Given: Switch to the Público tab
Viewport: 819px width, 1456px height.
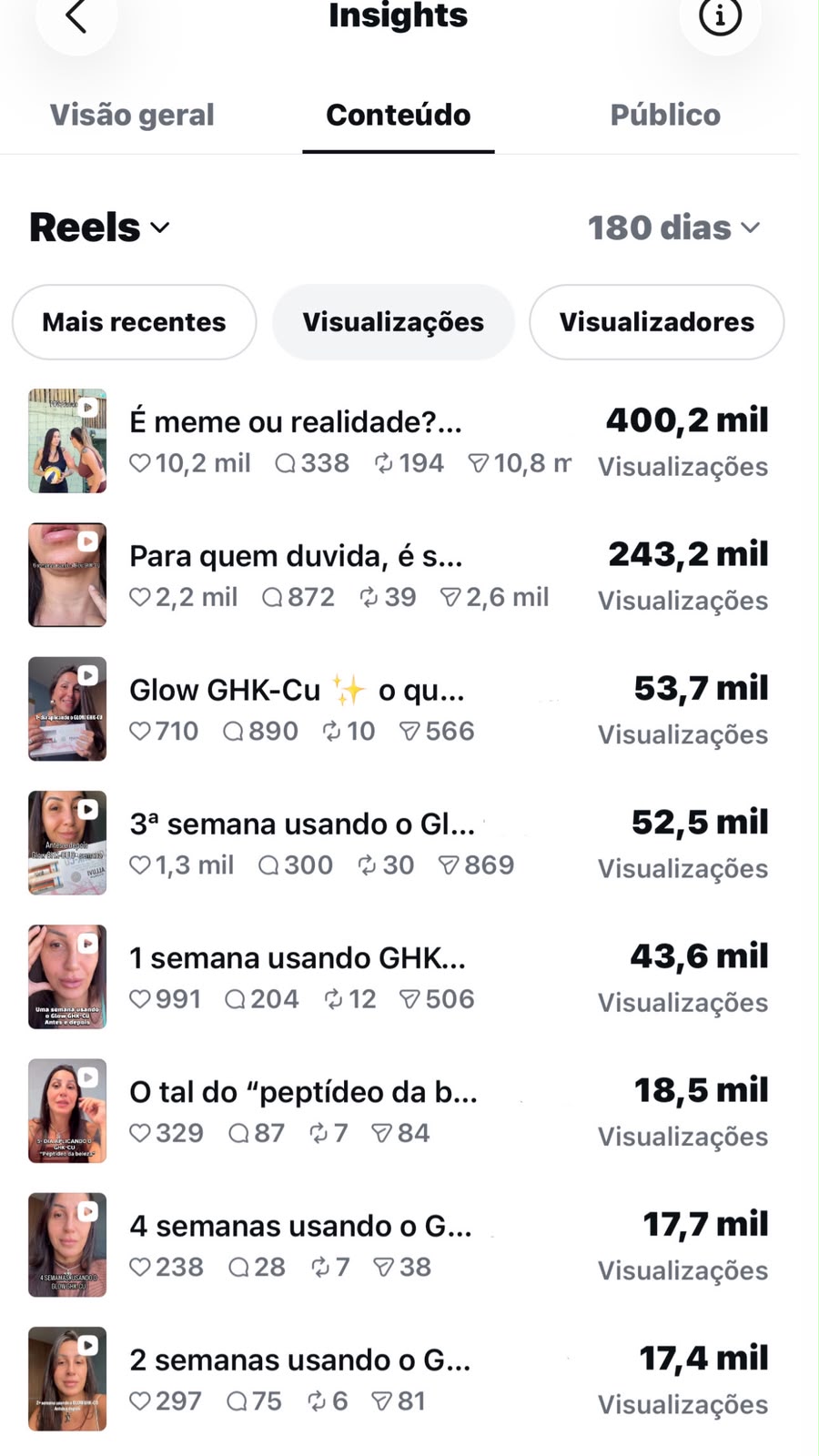Looking at the screenshot, I should tap(665, 115).
